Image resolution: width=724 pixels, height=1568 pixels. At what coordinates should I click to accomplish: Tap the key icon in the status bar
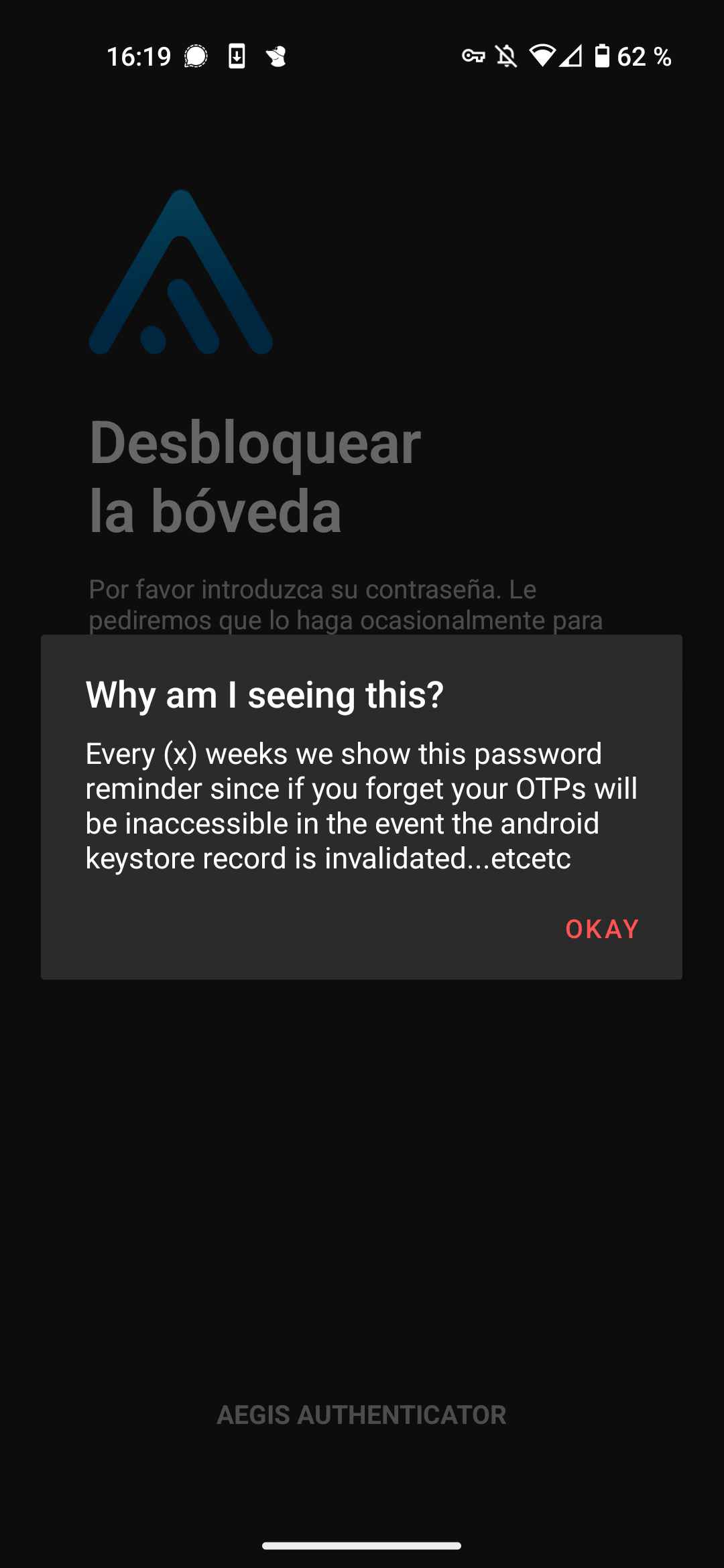point(475,57)
